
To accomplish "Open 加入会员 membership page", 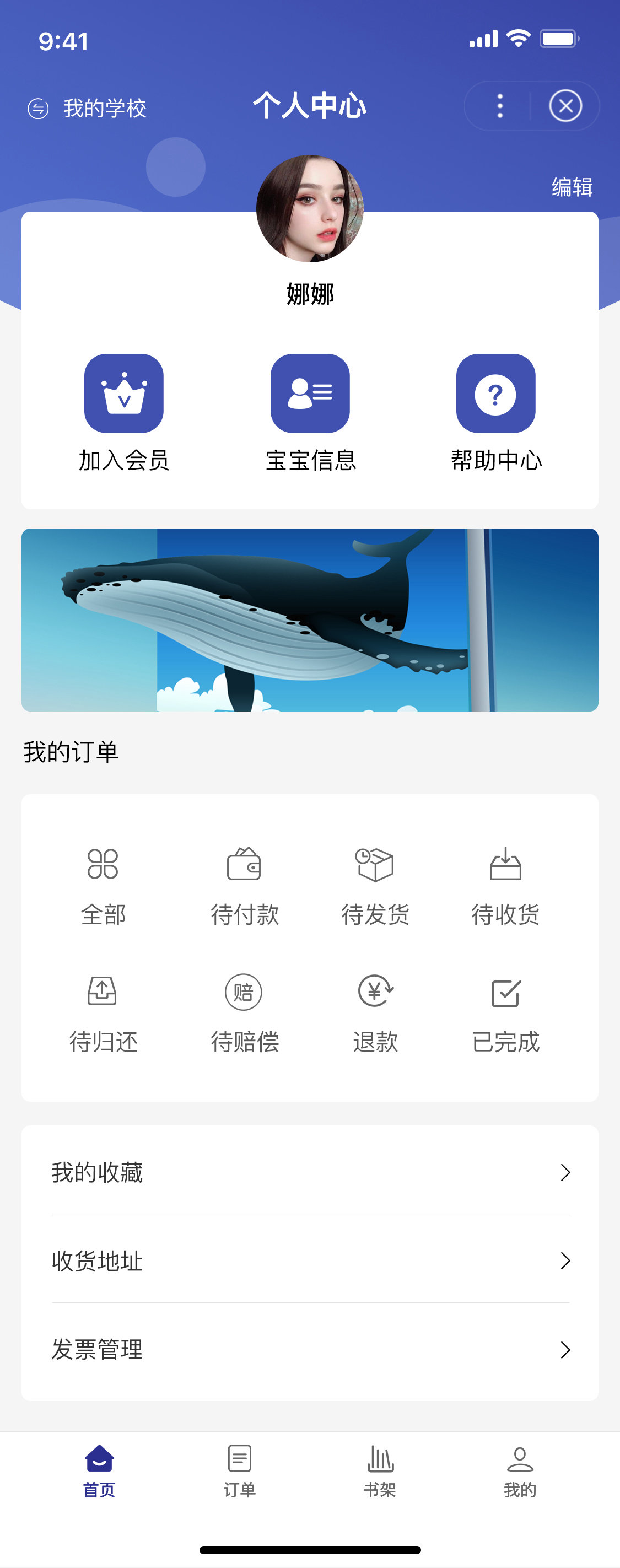I will [x=123, y=413].
